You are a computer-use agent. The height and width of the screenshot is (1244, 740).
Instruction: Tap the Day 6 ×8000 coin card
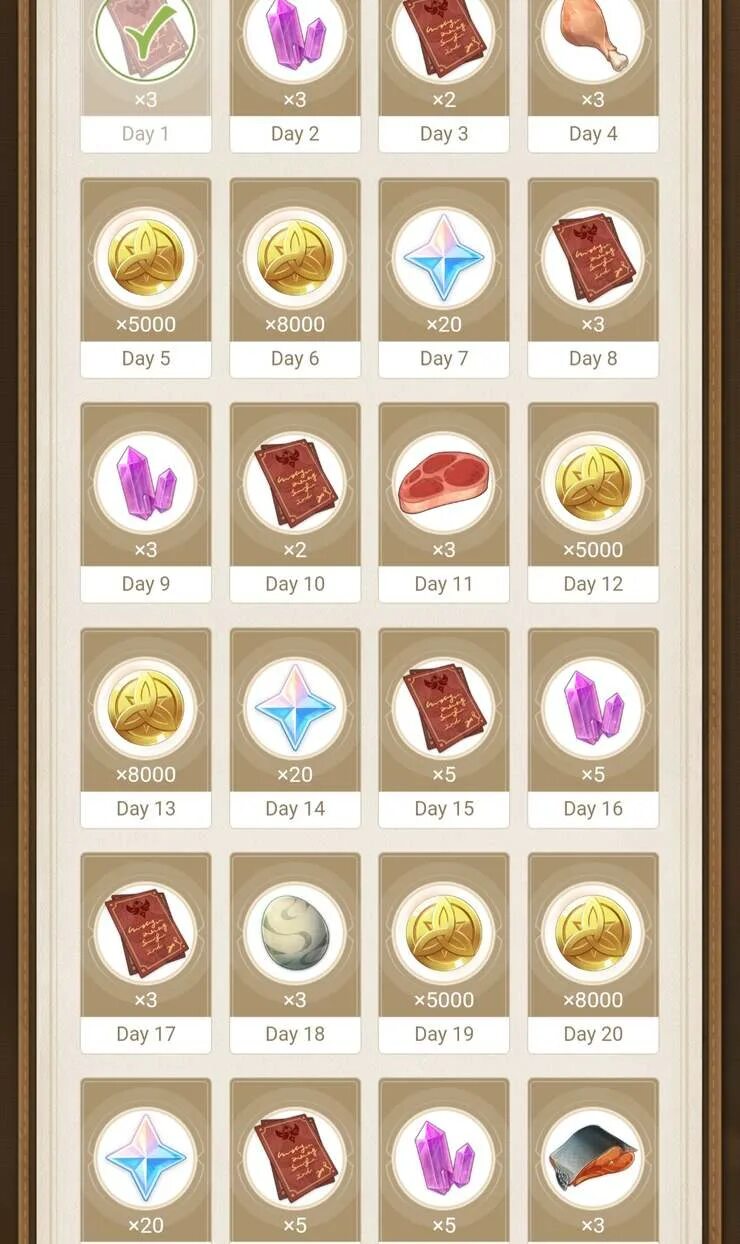[295, 278]
